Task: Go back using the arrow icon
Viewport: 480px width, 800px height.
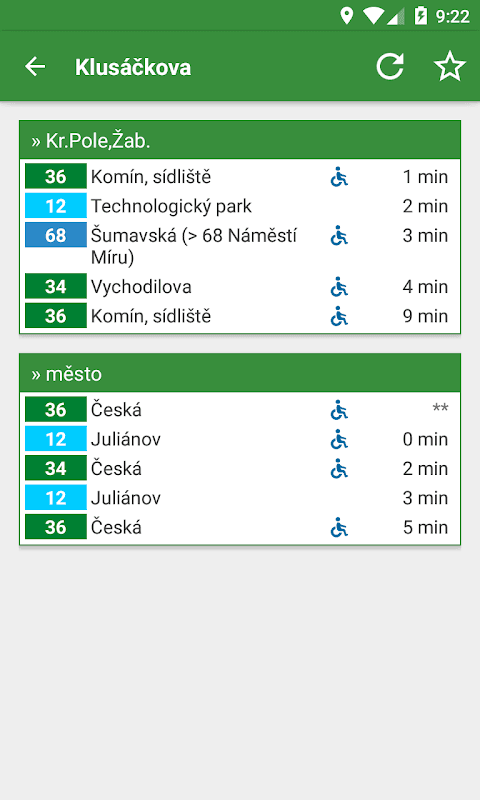Action: [35, 67]
